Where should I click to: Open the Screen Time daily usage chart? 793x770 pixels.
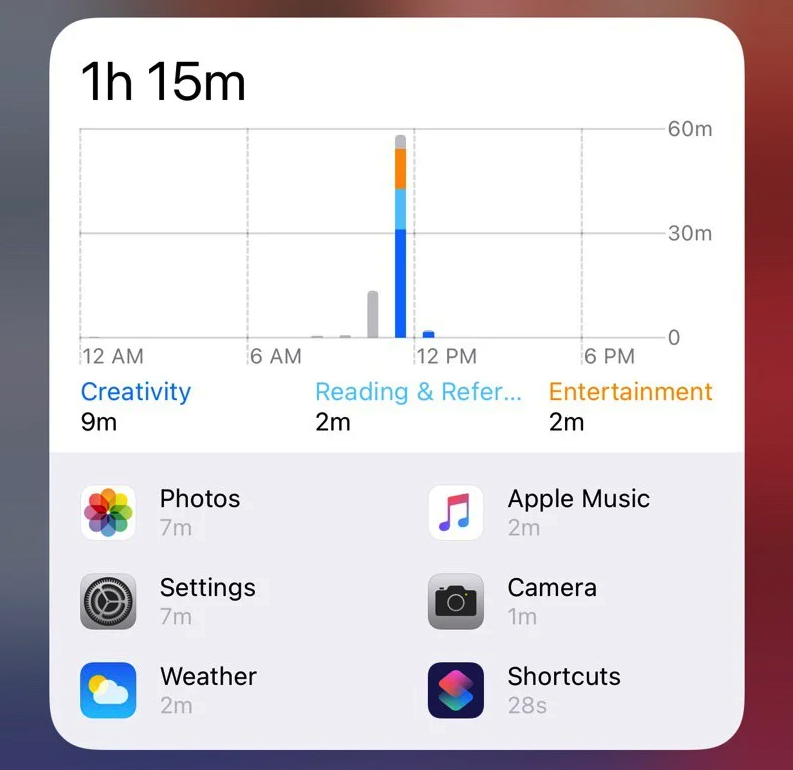(x=372, y=238)
